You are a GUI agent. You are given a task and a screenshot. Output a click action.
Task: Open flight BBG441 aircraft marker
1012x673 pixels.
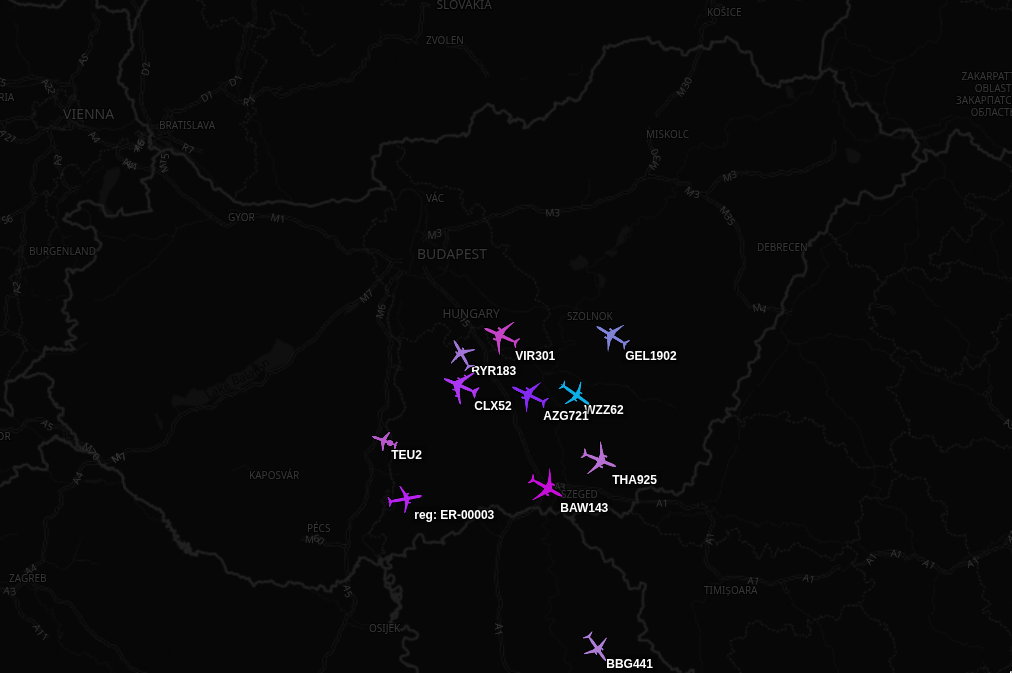pyautogui.click(x=596, y=646)
